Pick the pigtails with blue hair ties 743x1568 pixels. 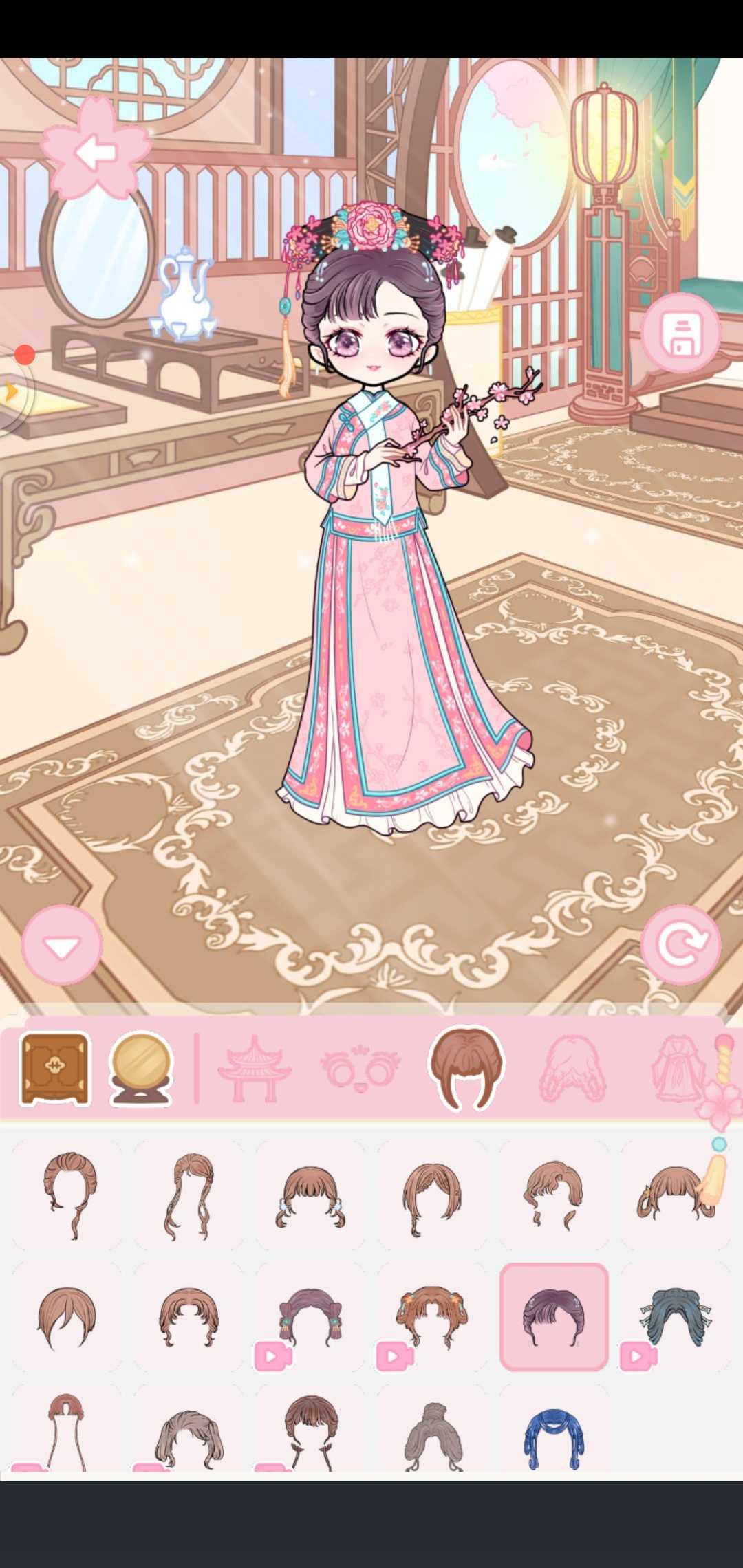(310, 1195)
